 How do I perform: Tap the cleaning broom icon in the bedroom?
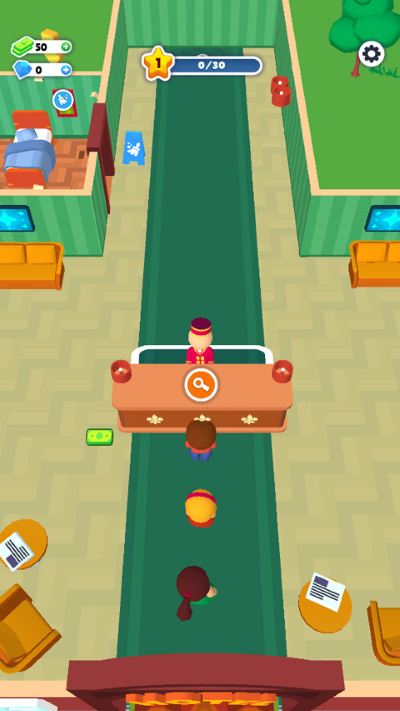(63, 101)
